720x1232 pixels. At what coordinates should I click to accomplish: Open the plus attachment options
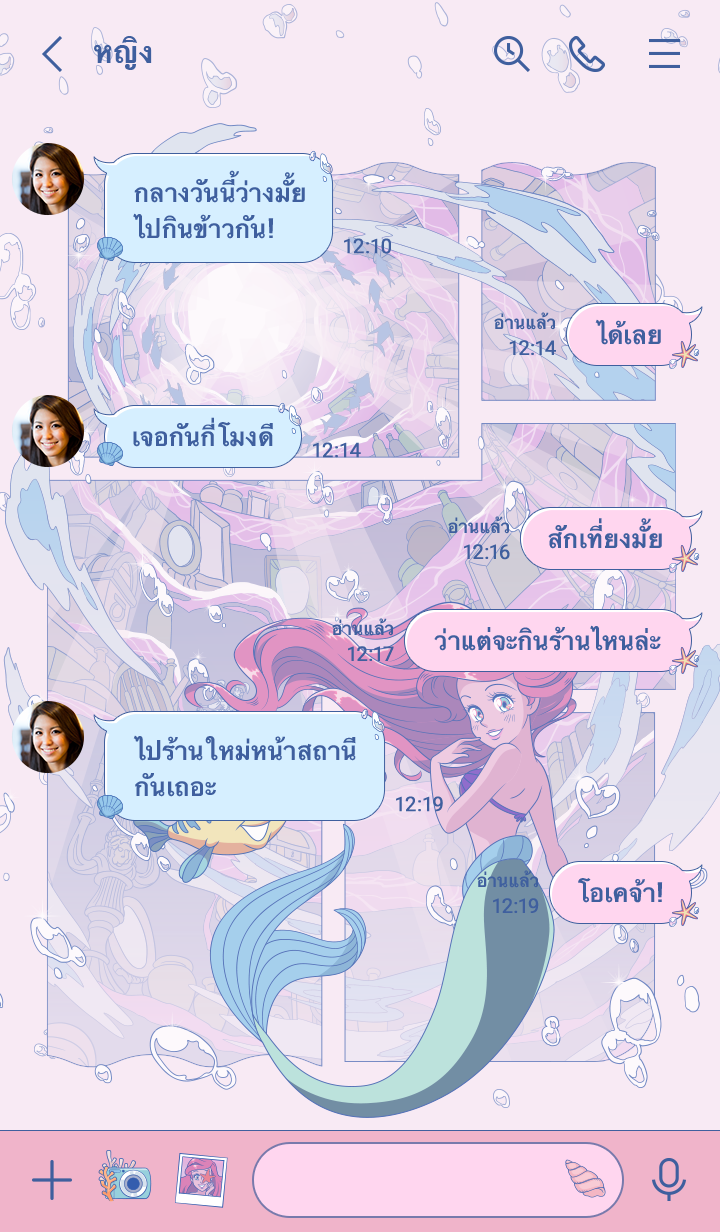pos(52,1181)
